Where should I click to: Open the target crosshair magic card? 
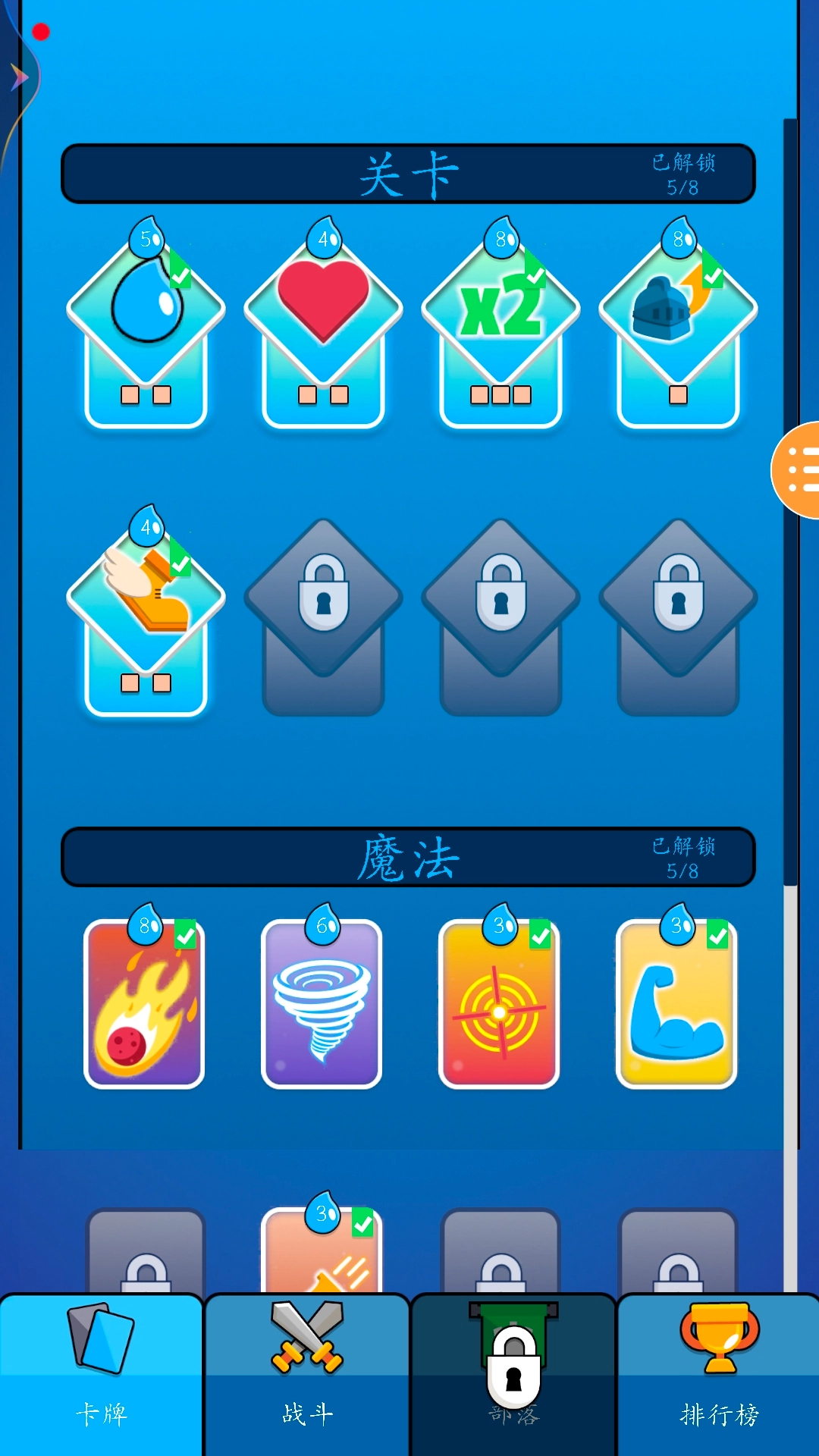pos(500,1005)
